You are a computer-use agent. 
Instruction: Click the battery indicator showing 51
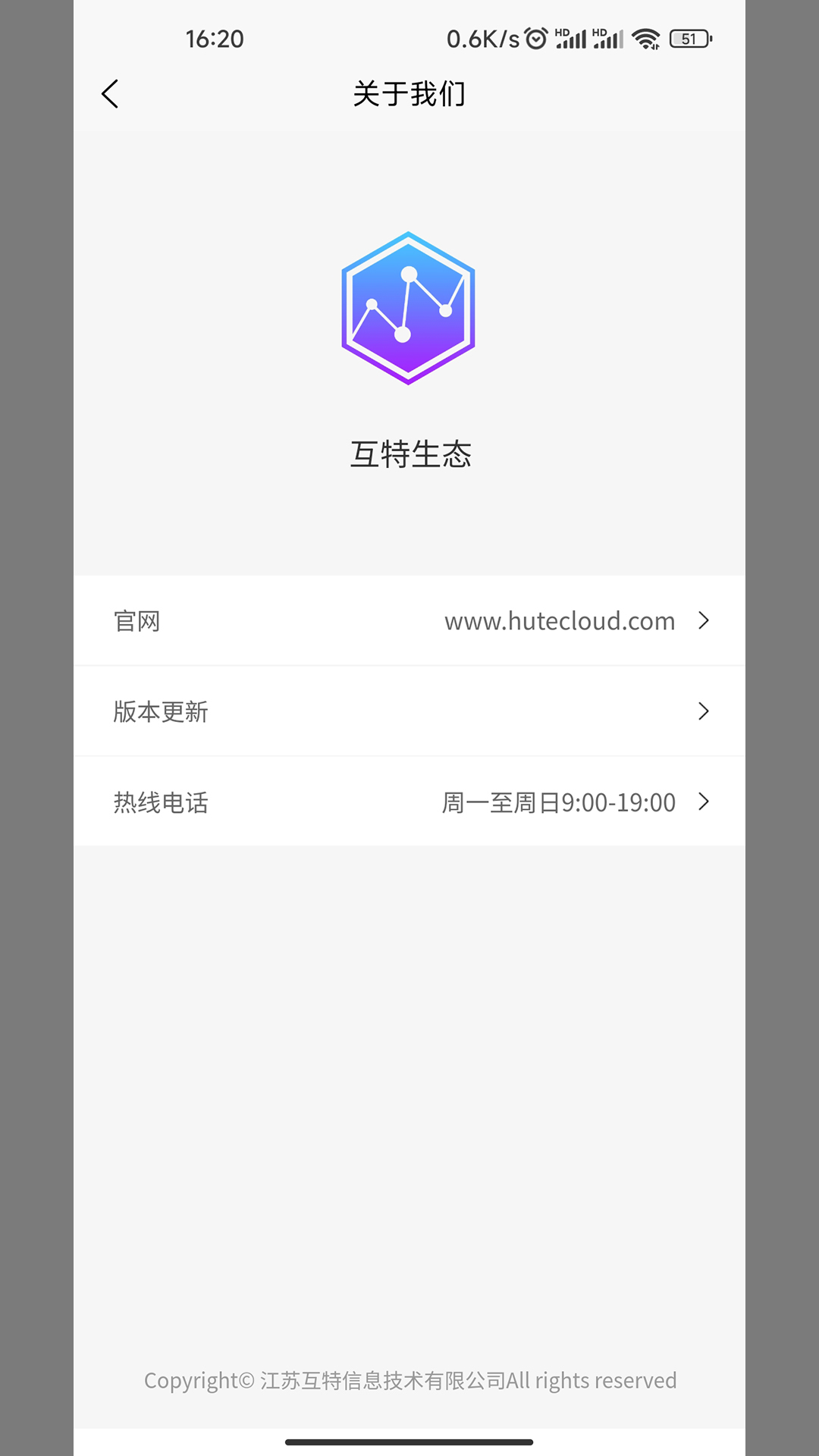[690, 38]
